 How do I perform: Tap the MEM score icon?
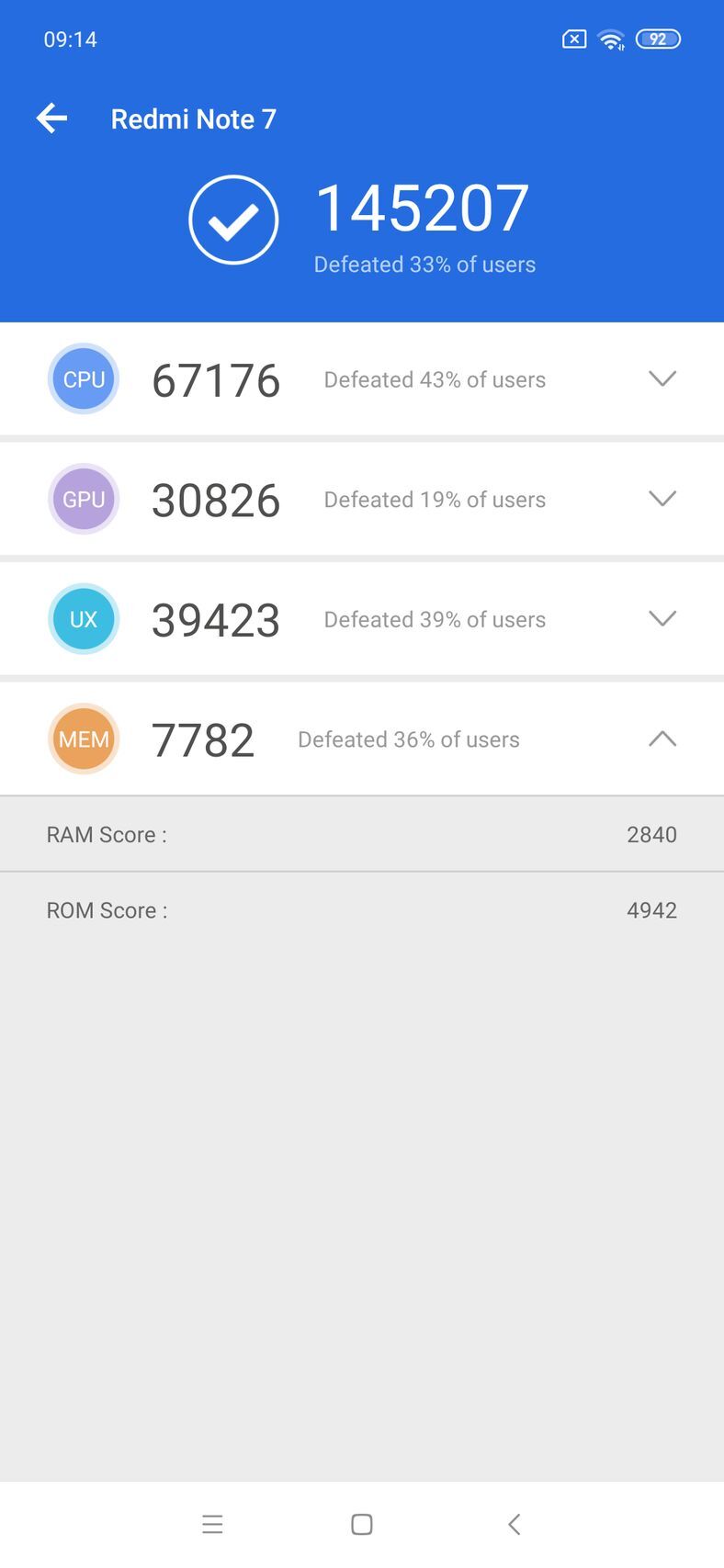pyautogui.click(x=84, y=739)
